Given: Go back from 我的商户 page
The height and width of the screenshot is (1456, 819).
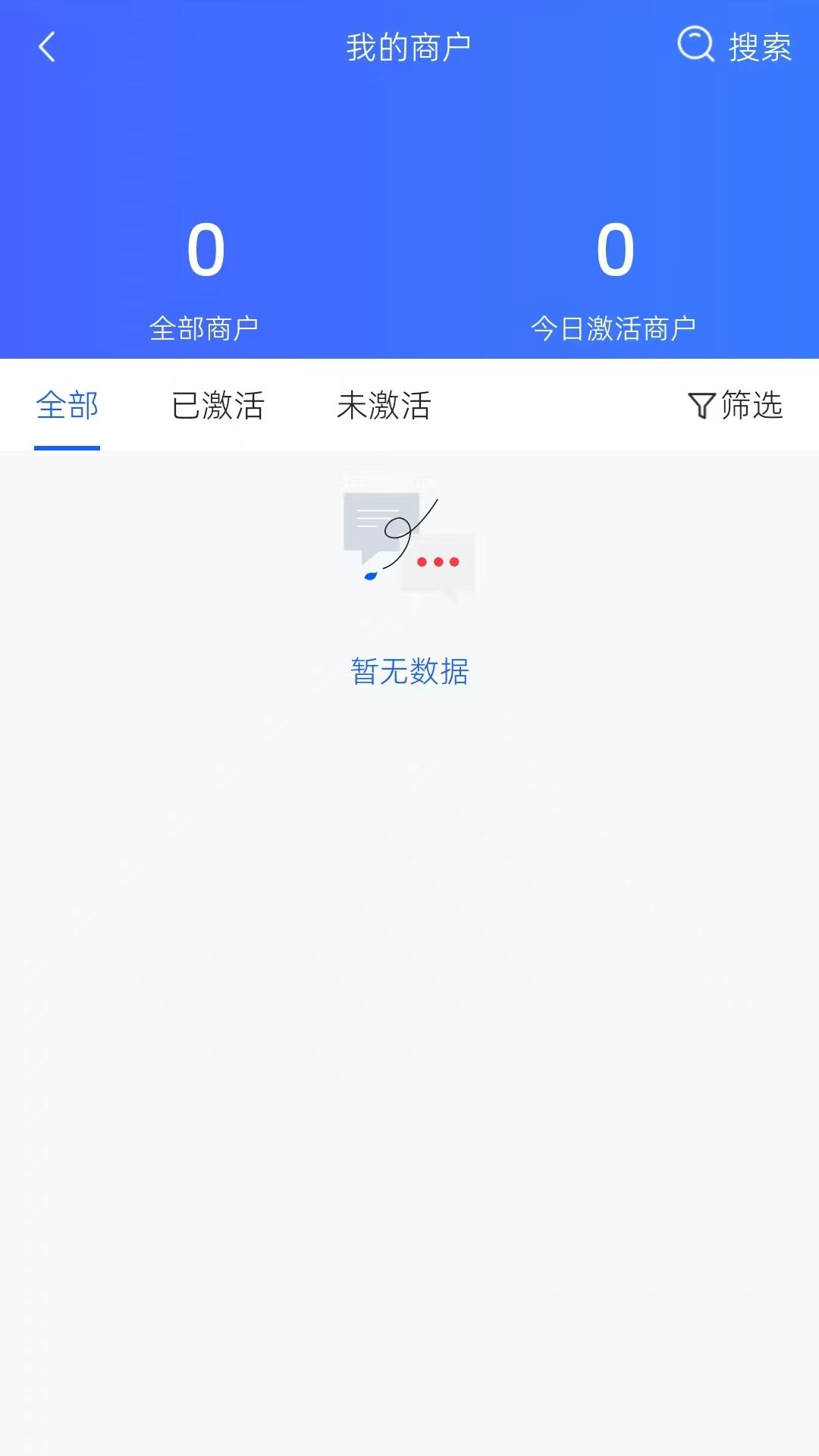Looking at the screenshot, I should click(47, 47).
